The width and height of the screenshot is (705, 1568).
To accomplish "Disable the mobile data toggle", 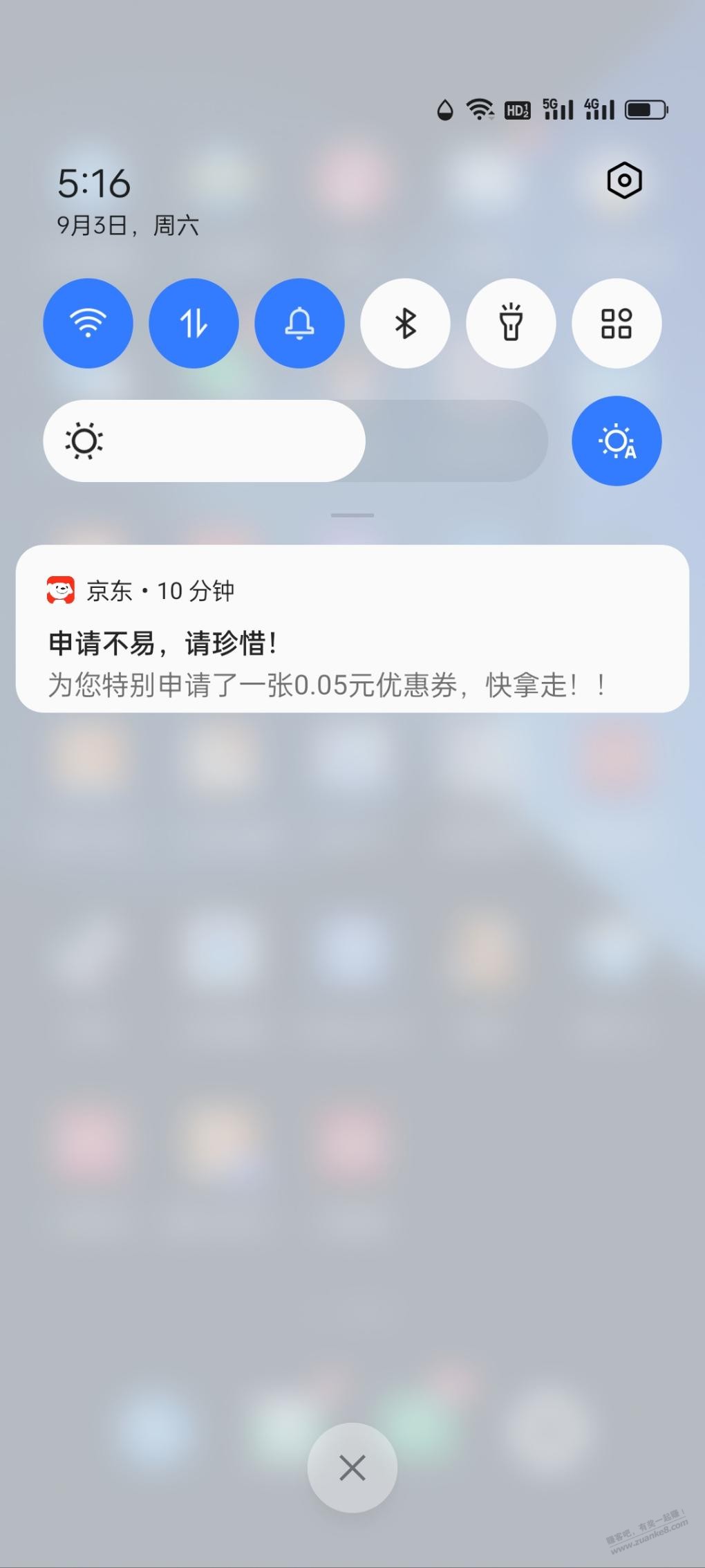I will [194, 323].
